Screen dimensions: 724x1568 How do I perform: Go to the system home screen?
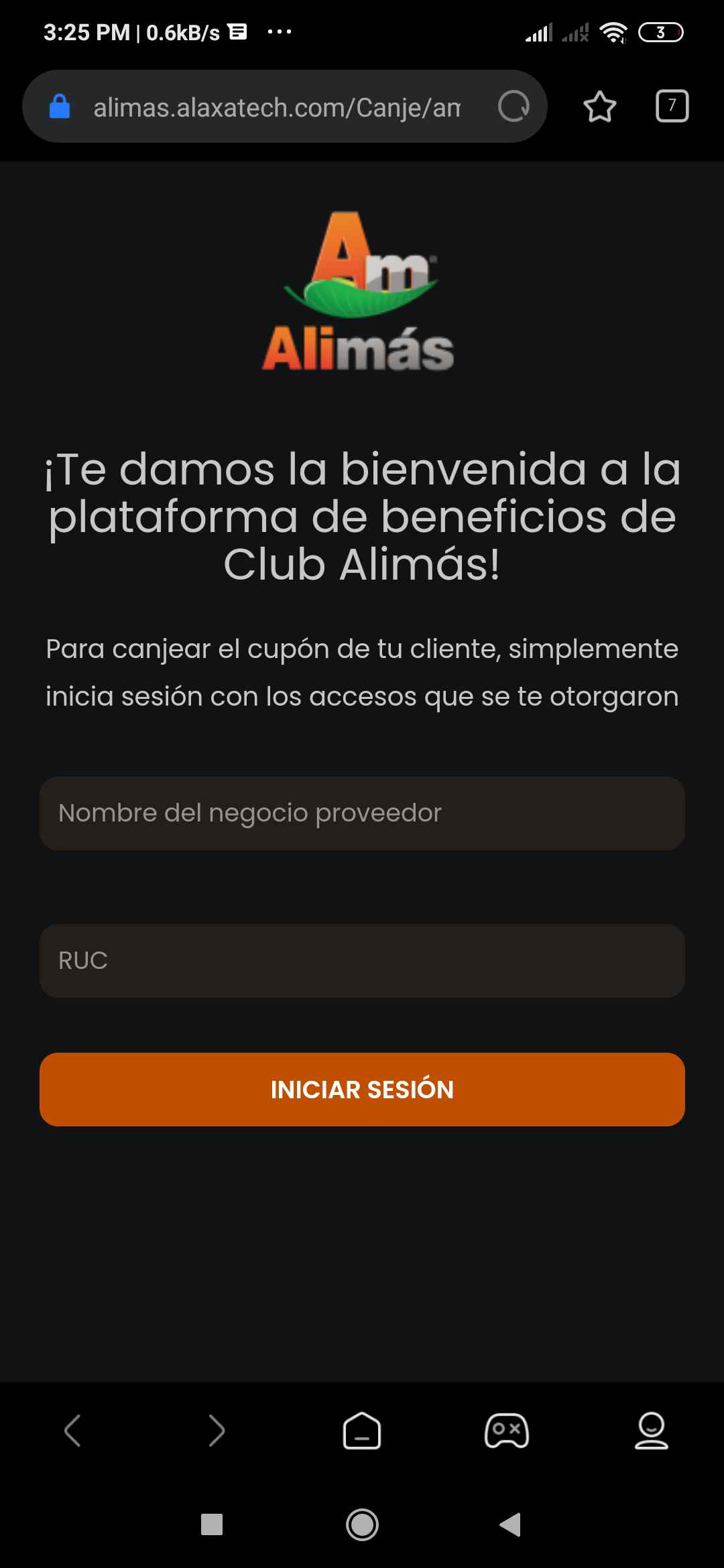(362, 1524)
